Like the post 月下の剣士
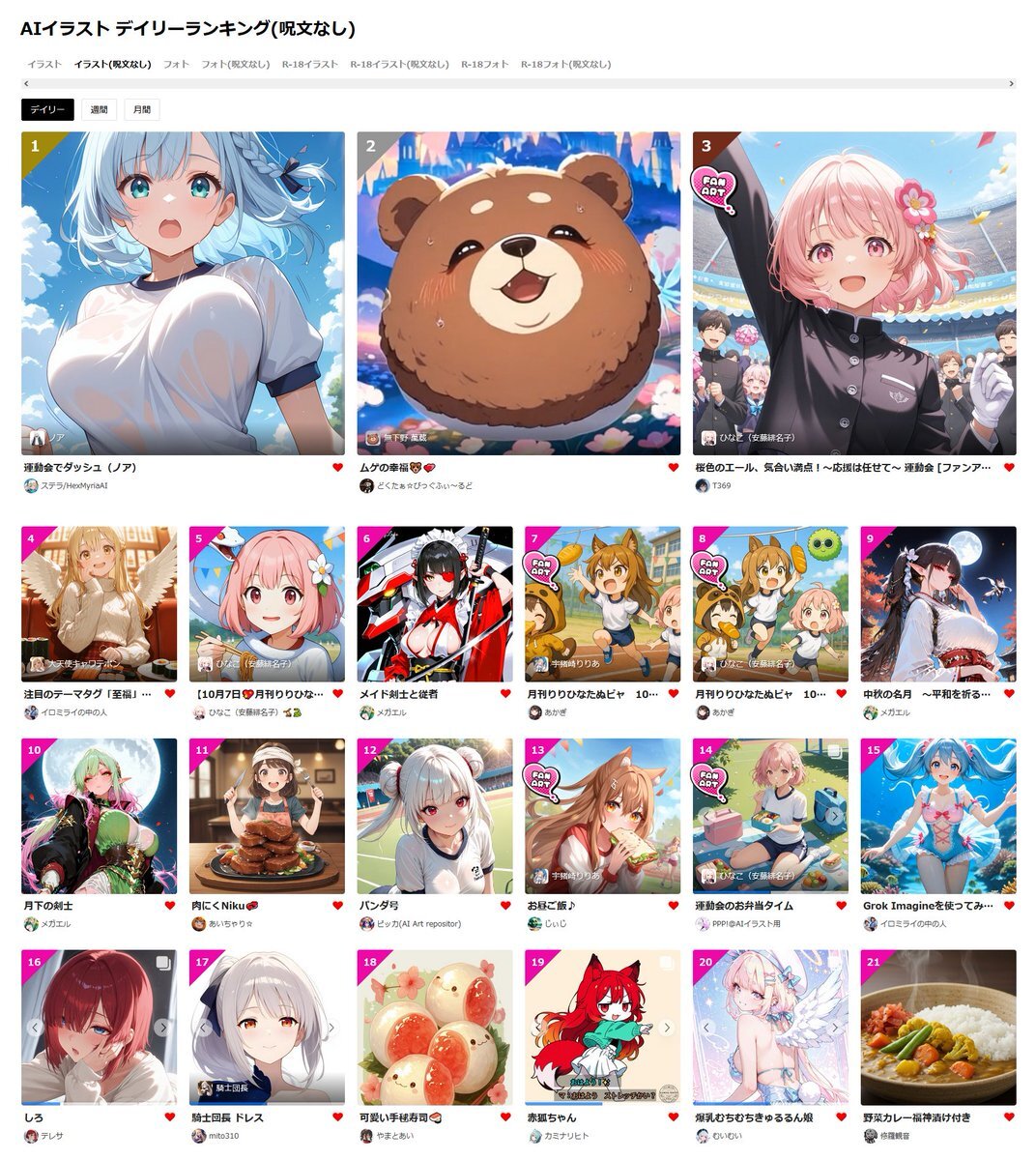 pos(170,906)
